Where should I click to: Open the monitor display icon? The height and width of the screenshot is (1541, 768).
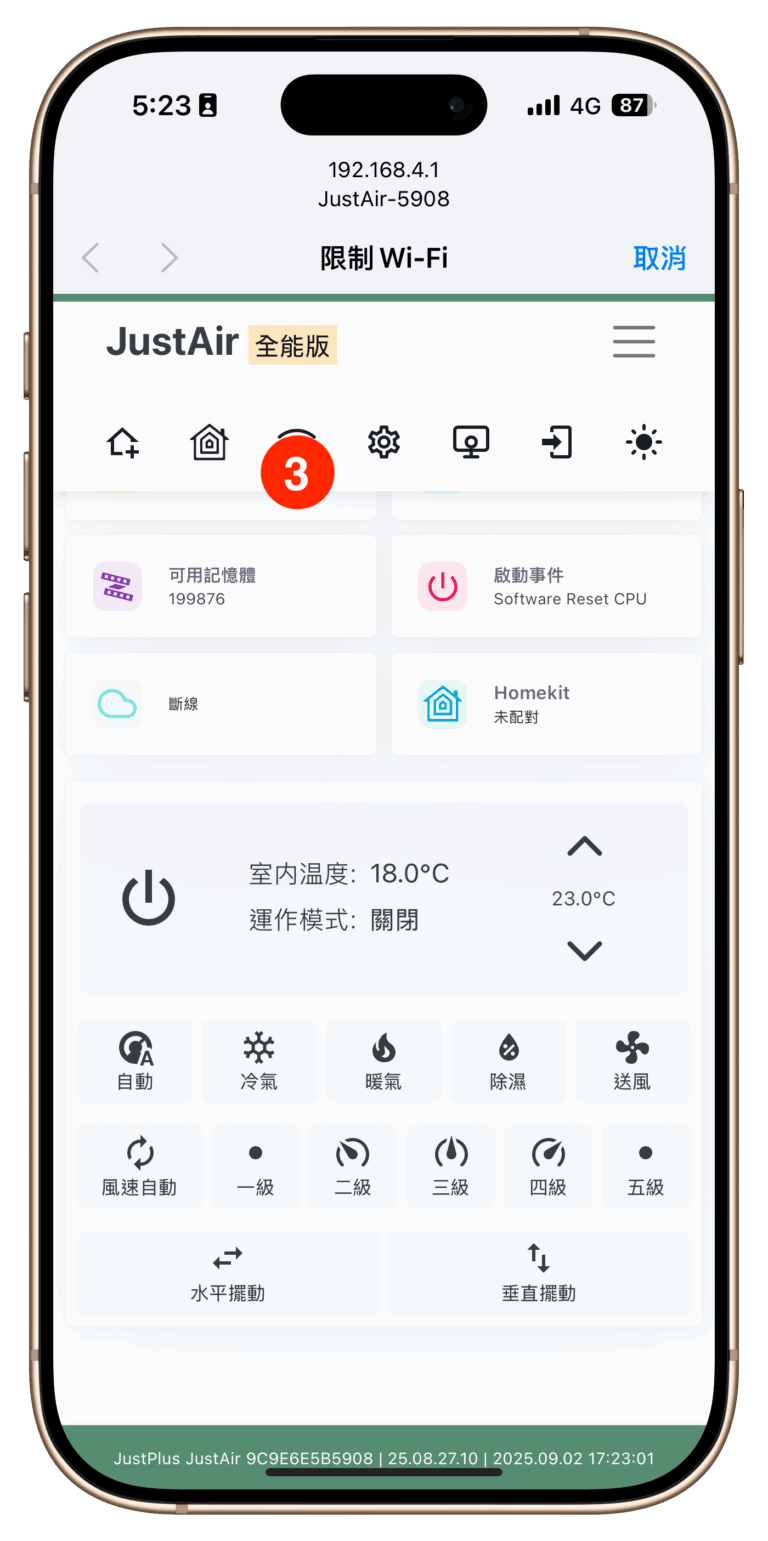click(x=471, y=442)
